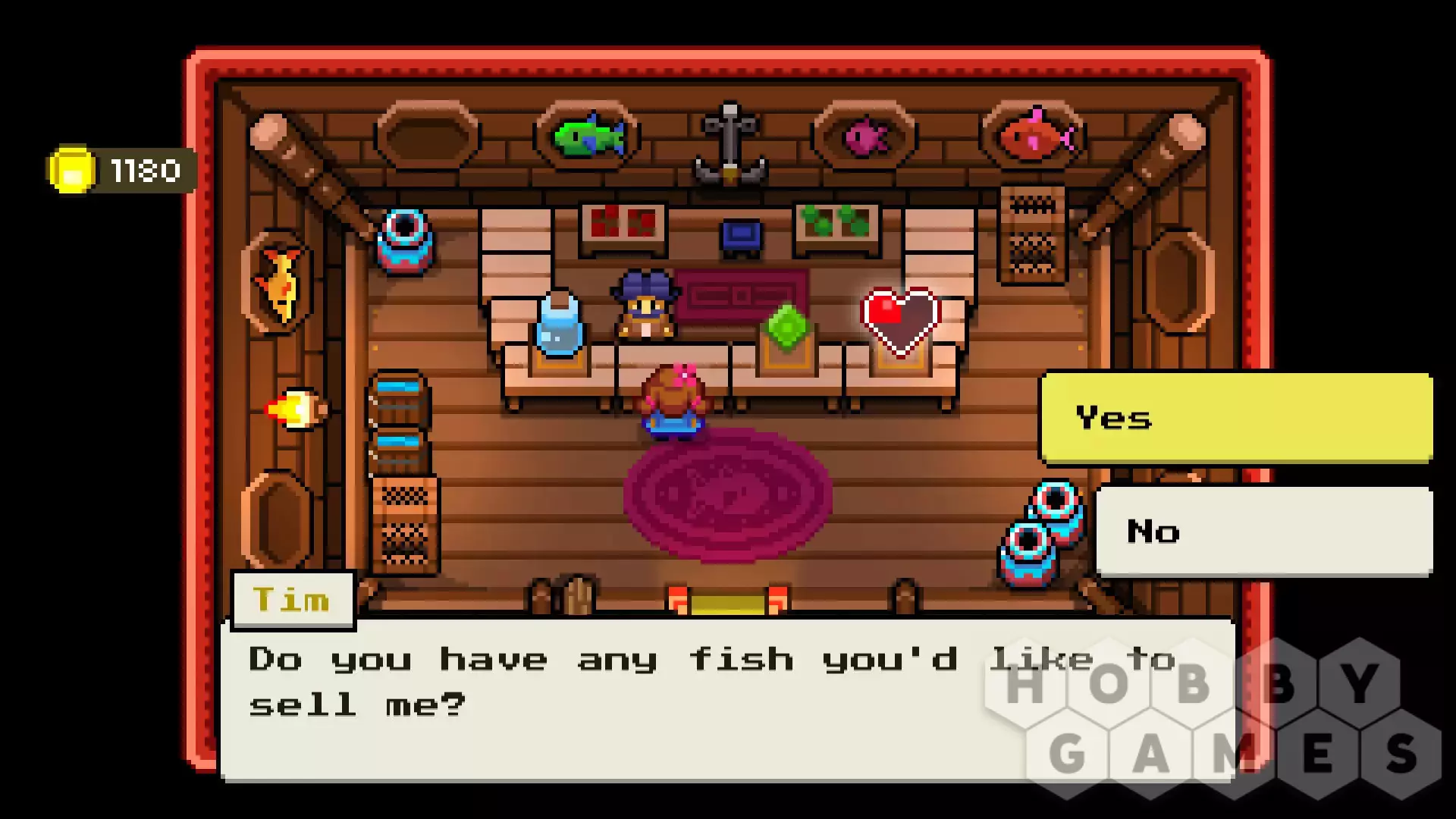
Task: Choose Yes to sell fish
Action: (x=1236, y=418)
